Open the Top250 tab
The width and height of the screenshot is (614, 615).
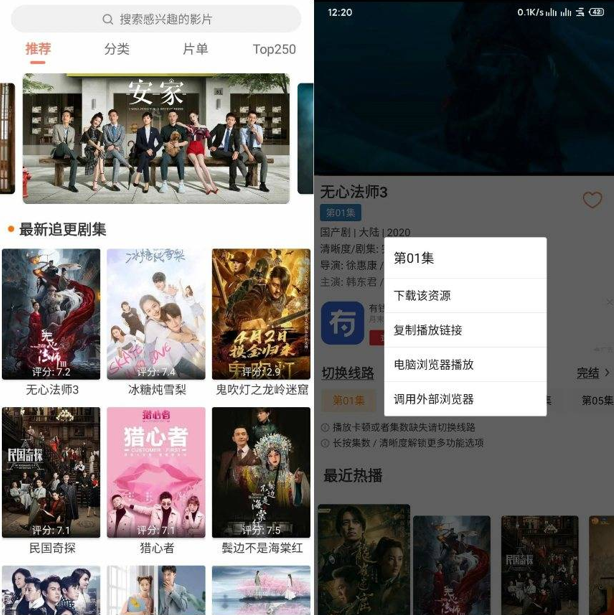click(274, 49)
